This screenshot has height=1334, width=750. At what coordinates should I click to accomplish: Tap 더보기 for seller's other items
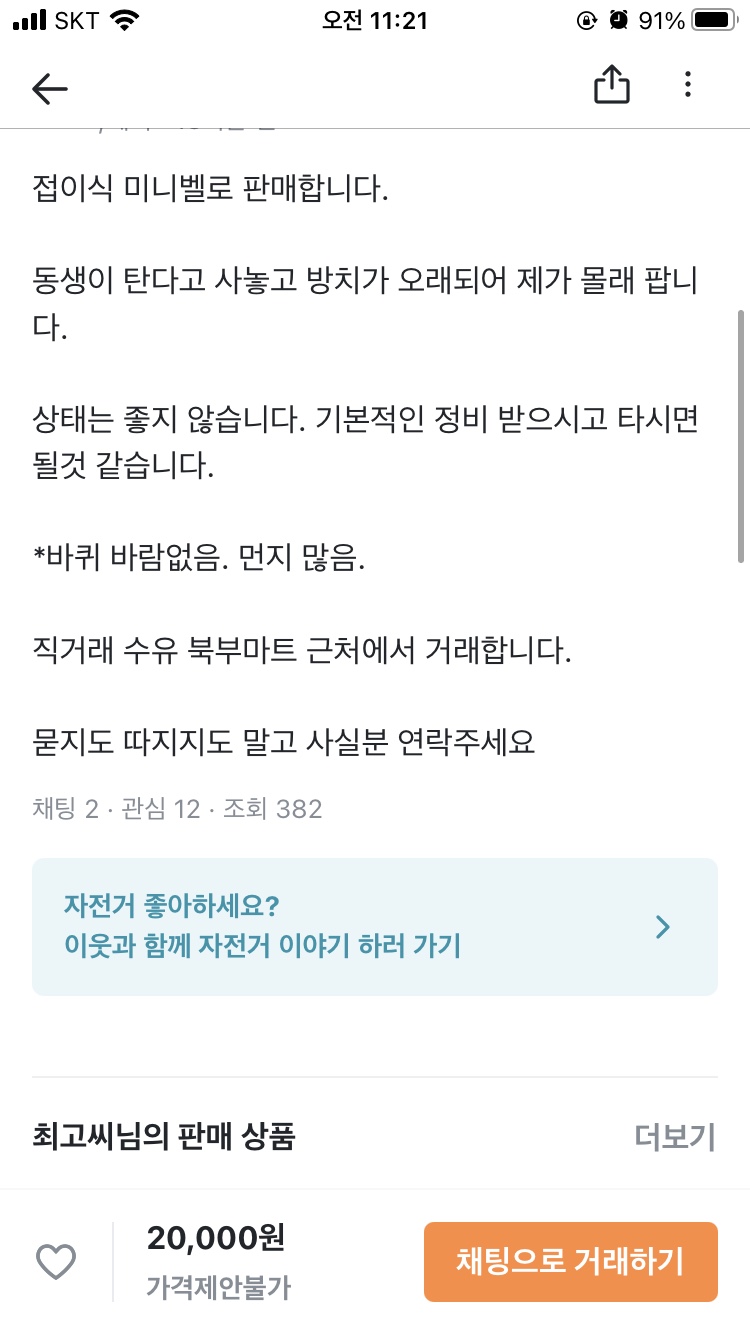(x=675, y=1137)
